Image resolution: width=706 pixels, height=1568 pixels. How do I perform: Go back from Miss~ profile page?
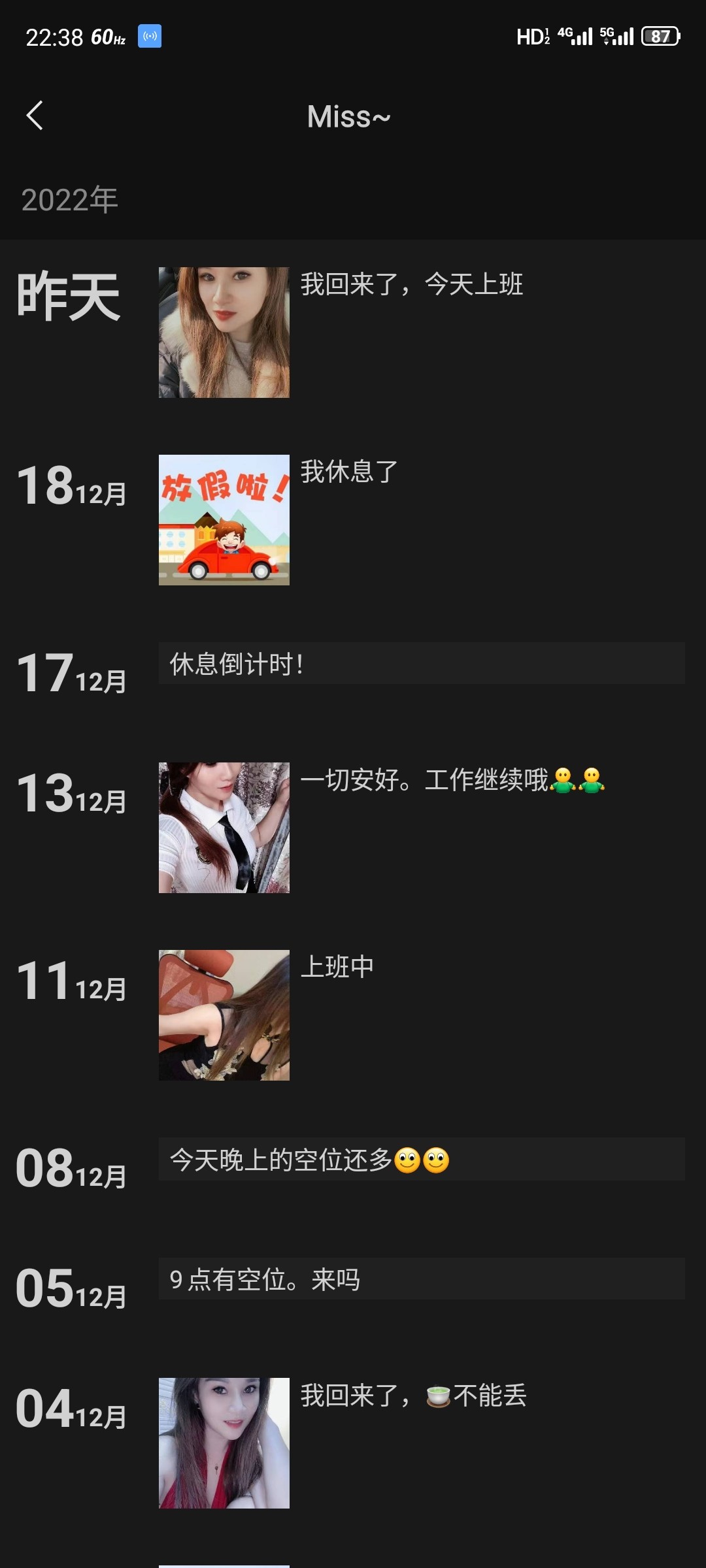point(35,116)
